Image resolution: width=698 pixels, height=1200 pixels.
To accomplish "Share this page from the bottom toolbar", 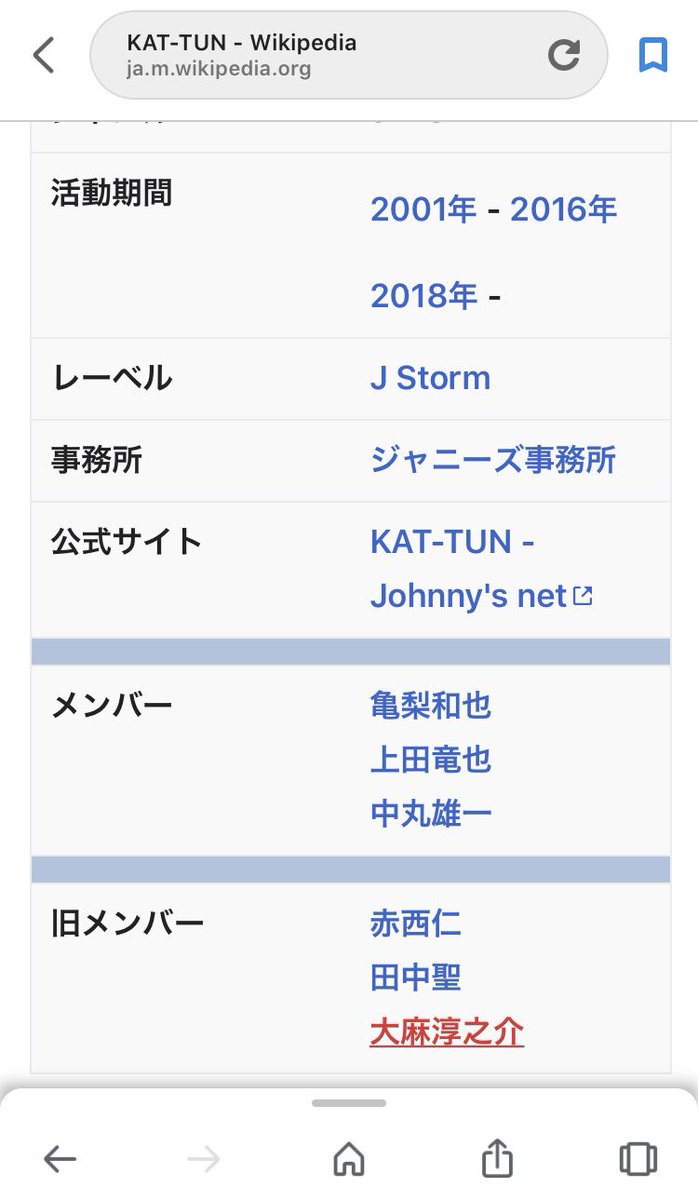I will coord(496,1158).
